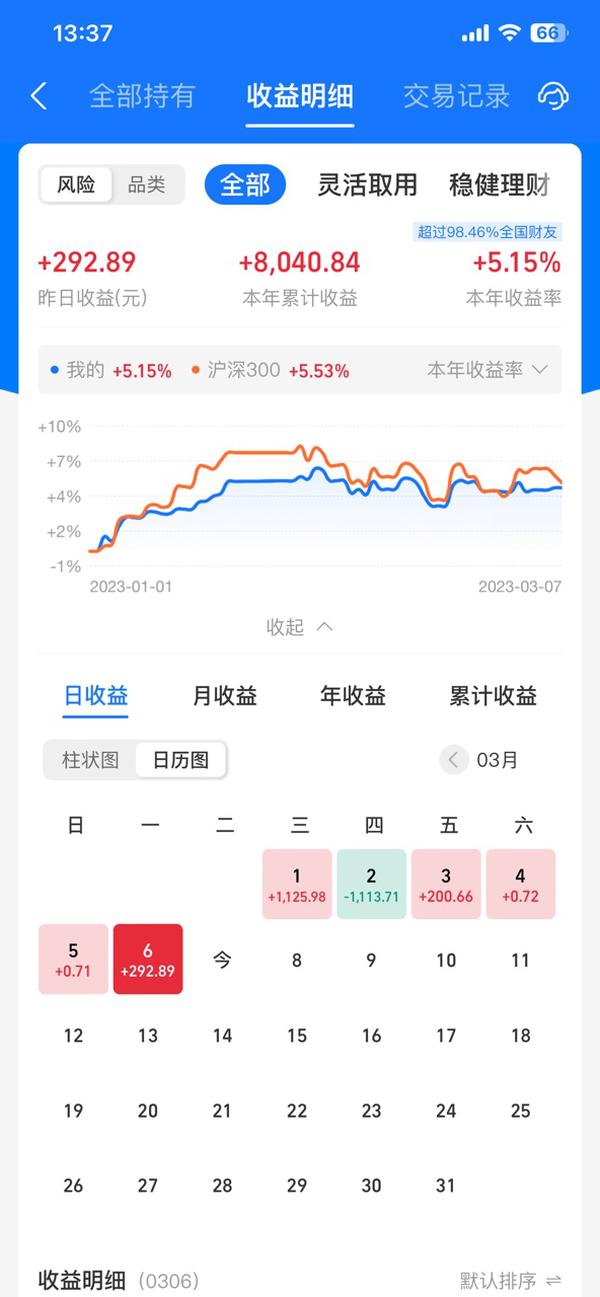Collapse the chart with 收起
The image size is (600, 1297).
pyautogui.click(x=299, y=627)
